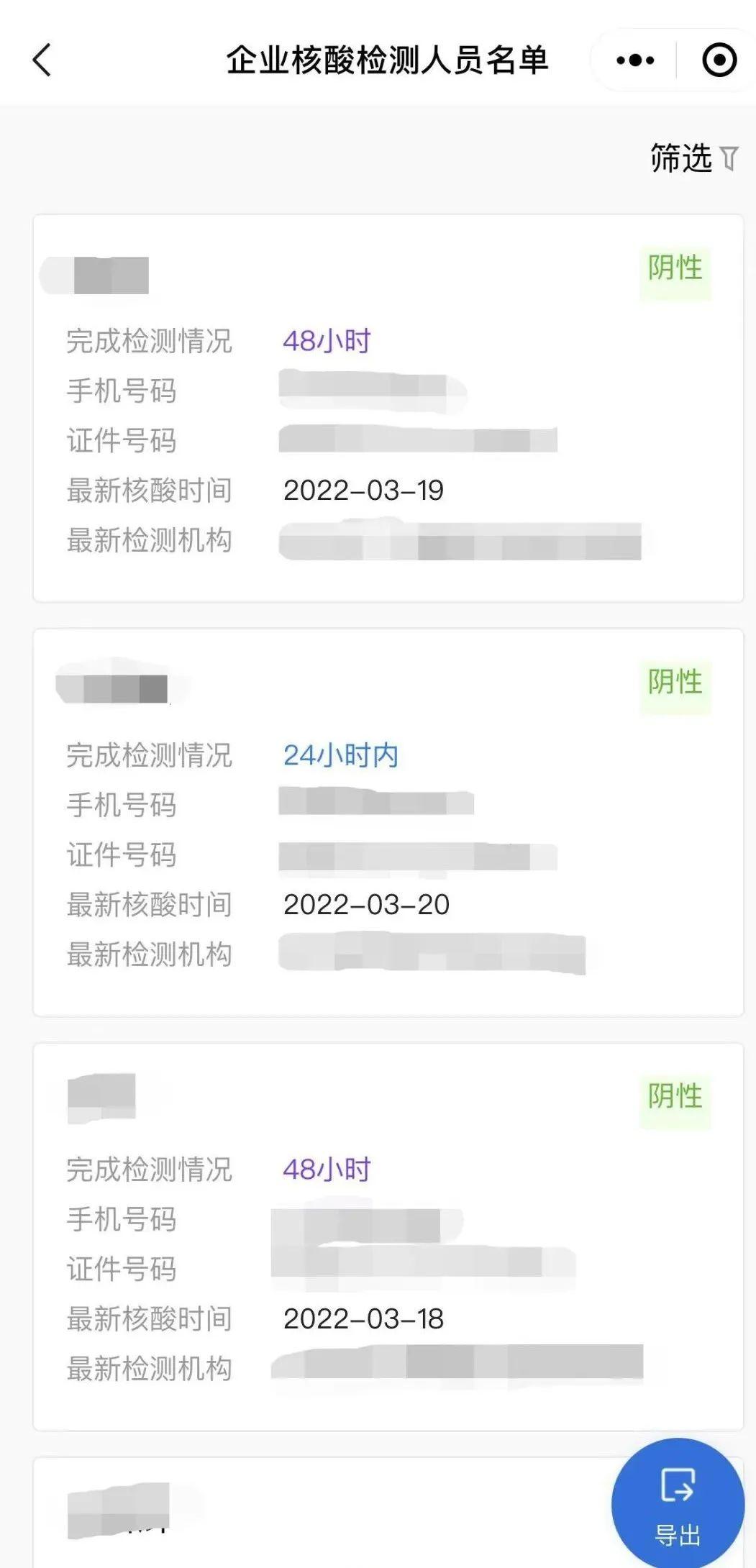Image resolution: width=756 pixels, height=1568 pixels.
Task: Go back with the top-left arrow
Action: click(42, 60)
